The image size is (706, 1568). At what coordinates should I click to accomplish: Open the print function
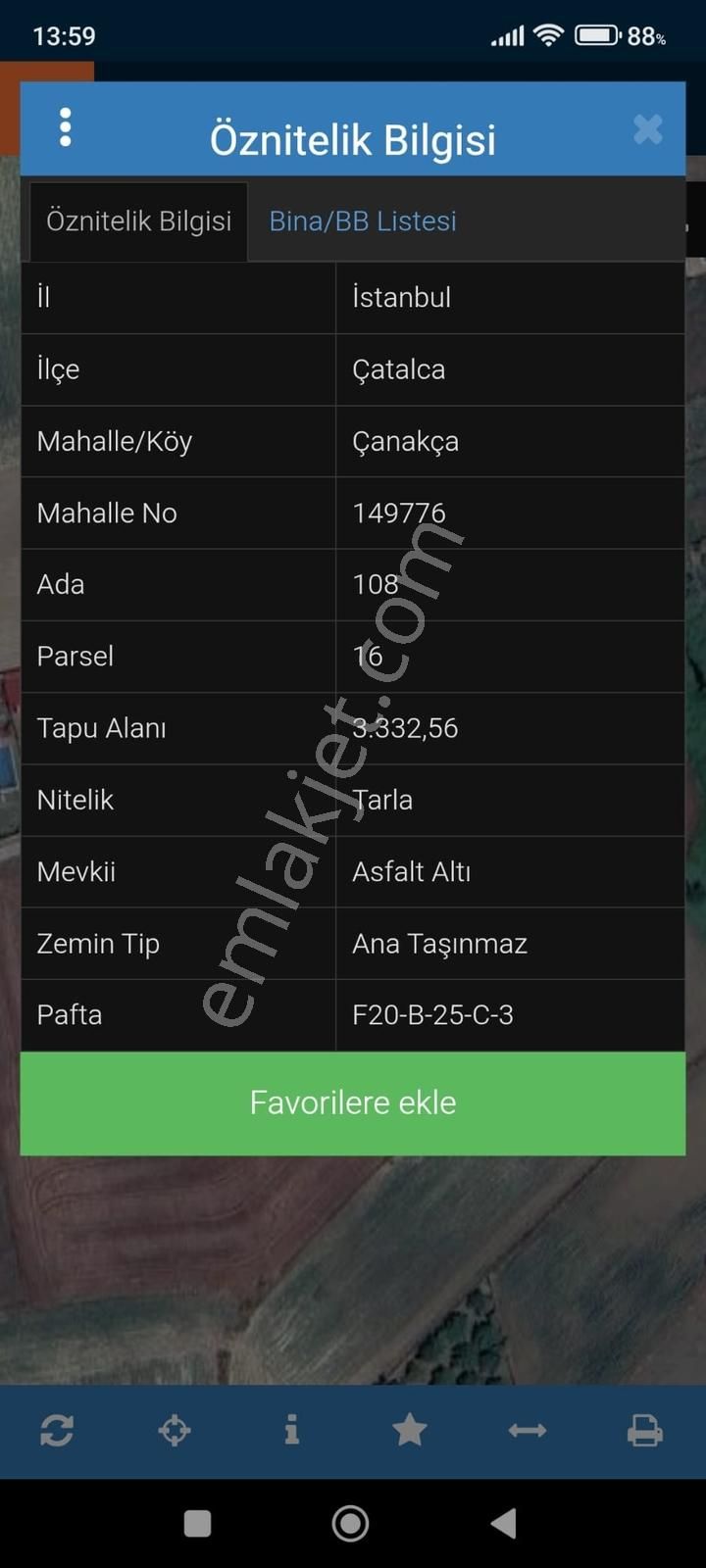(646, 1431)
